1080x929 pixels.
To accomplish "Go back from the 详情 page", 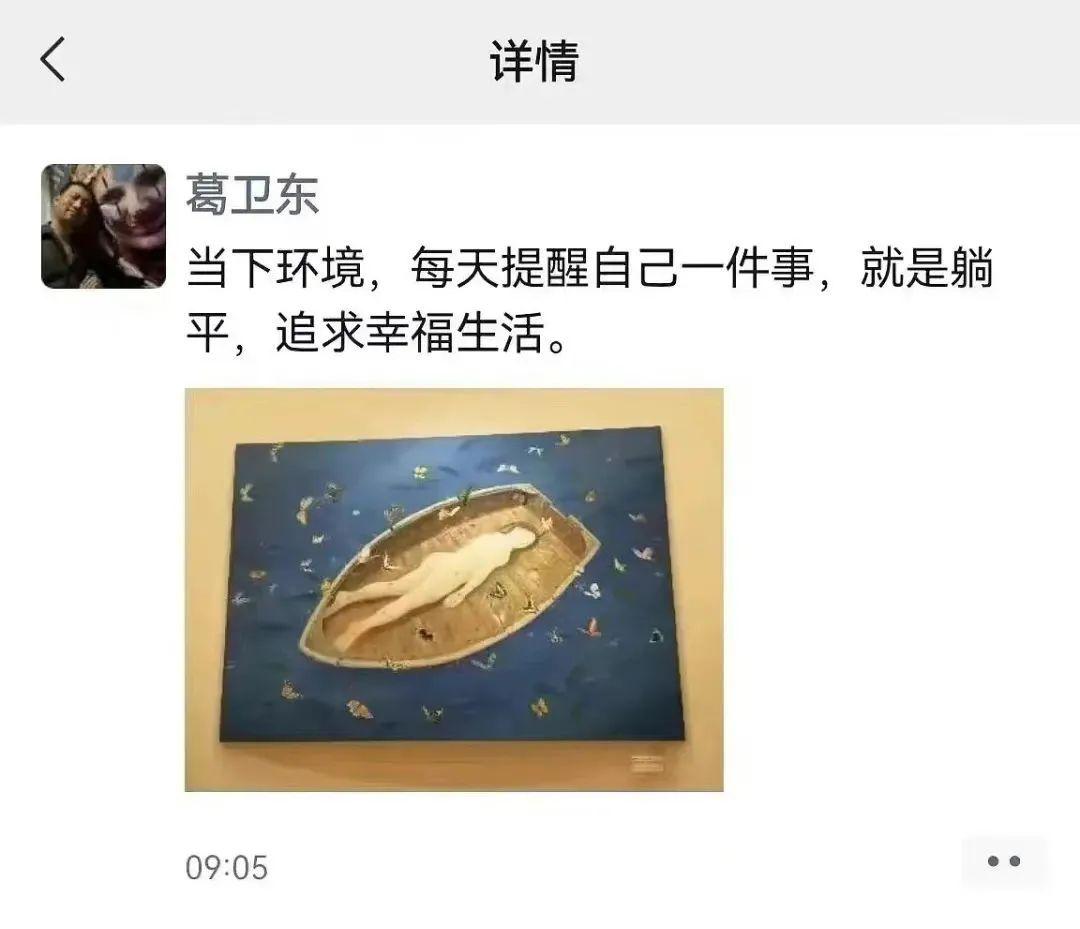I will 53,60.
